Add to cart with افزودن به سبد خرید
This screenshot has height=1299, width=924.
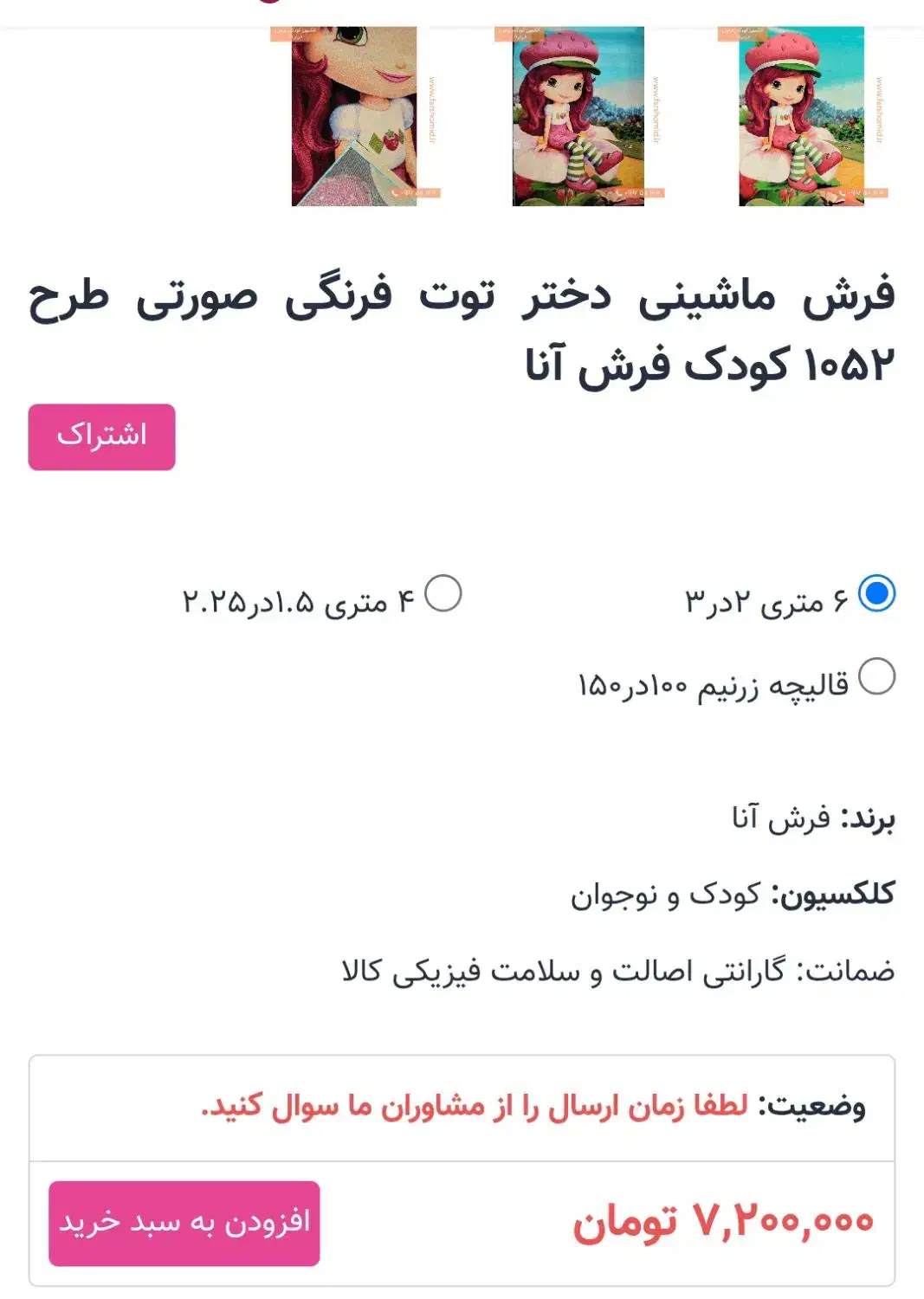tap(184, 1223)
